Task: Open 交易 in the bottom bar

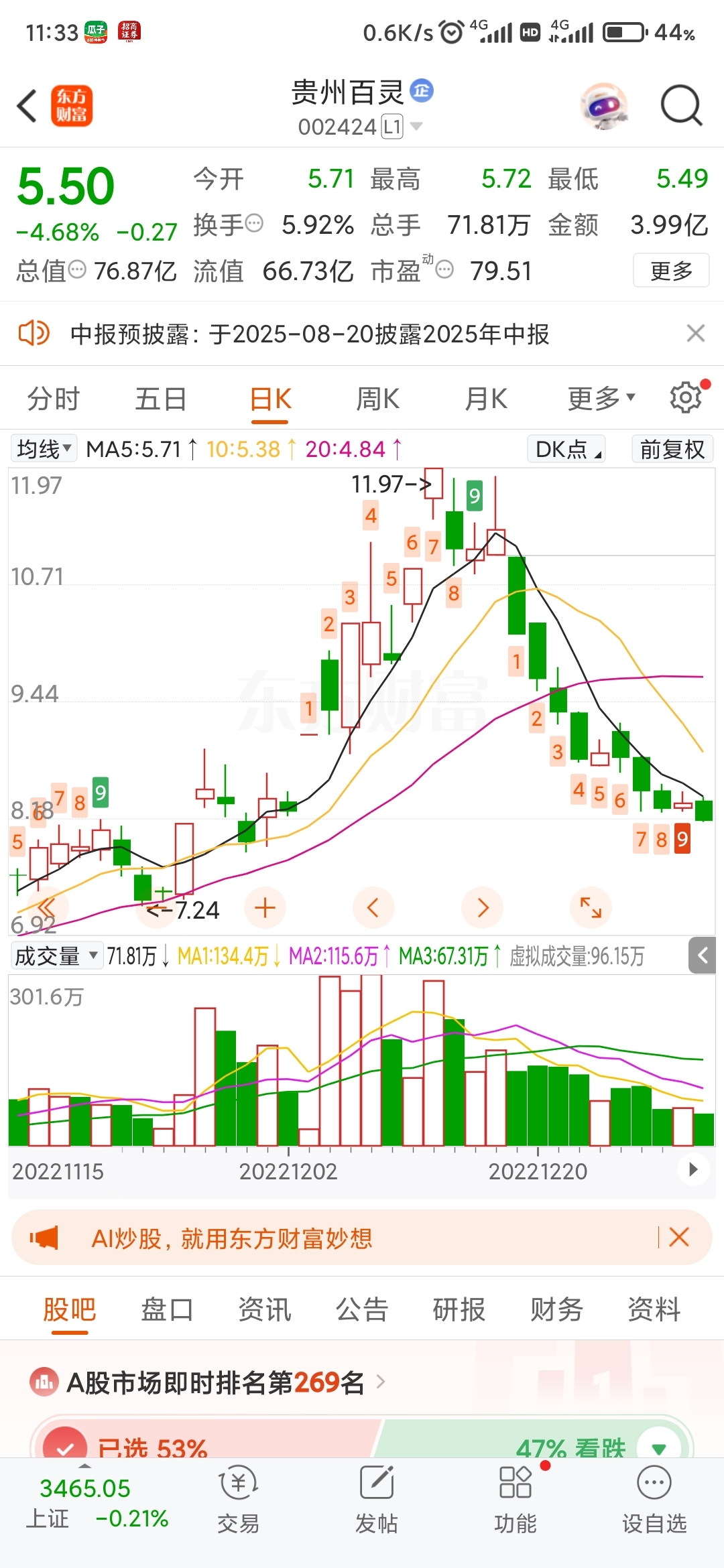Action: point(238,1500)
